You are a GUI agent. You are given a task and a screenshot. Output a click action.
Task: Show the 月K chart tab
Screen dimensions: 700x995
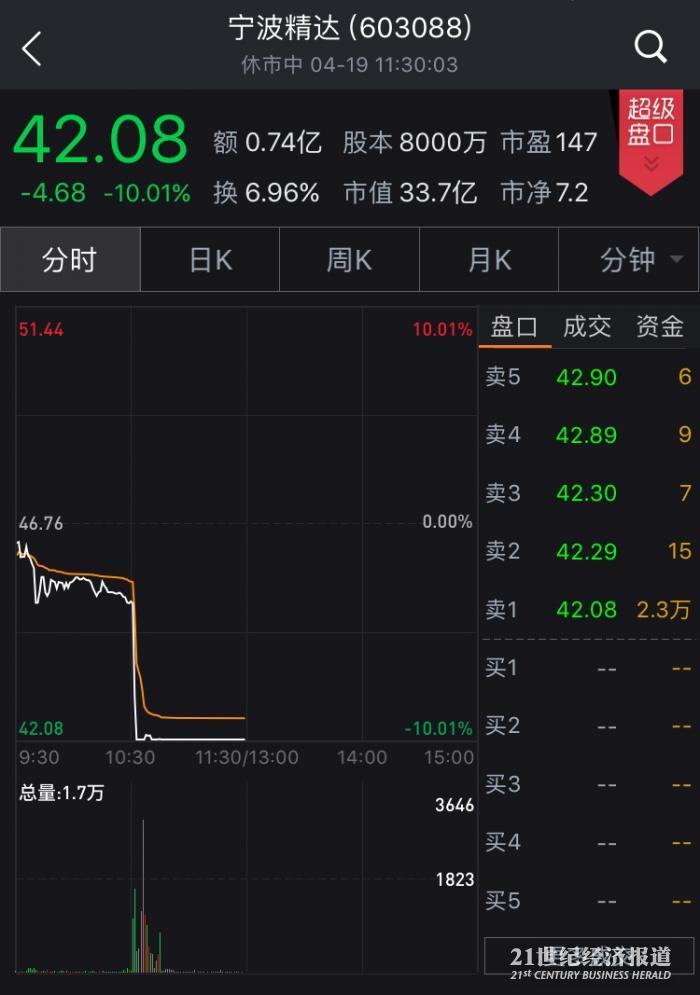click(x=489, y=260)
